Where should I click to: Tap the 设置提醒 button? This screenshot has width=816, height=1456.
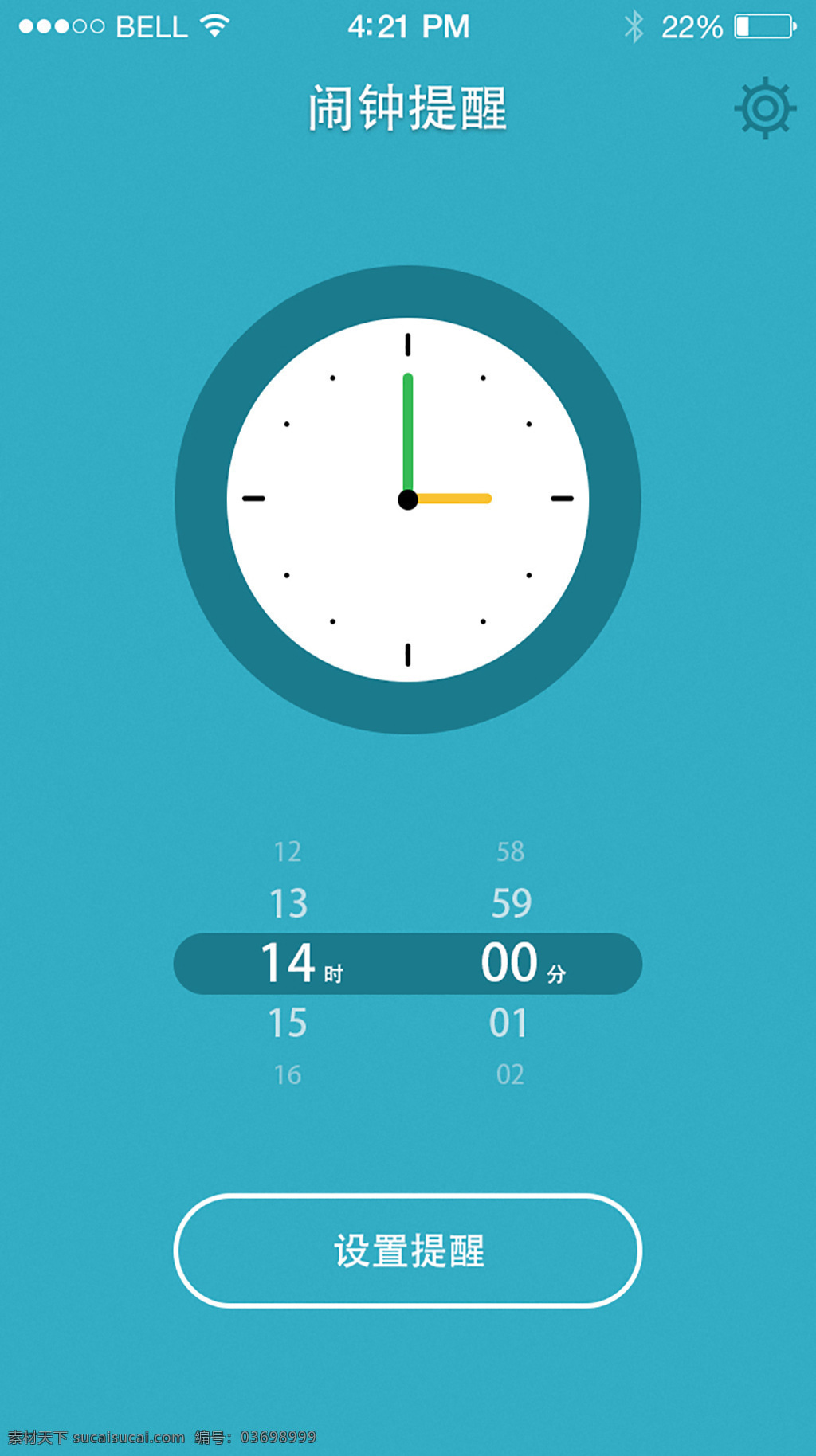point(408,1250)
